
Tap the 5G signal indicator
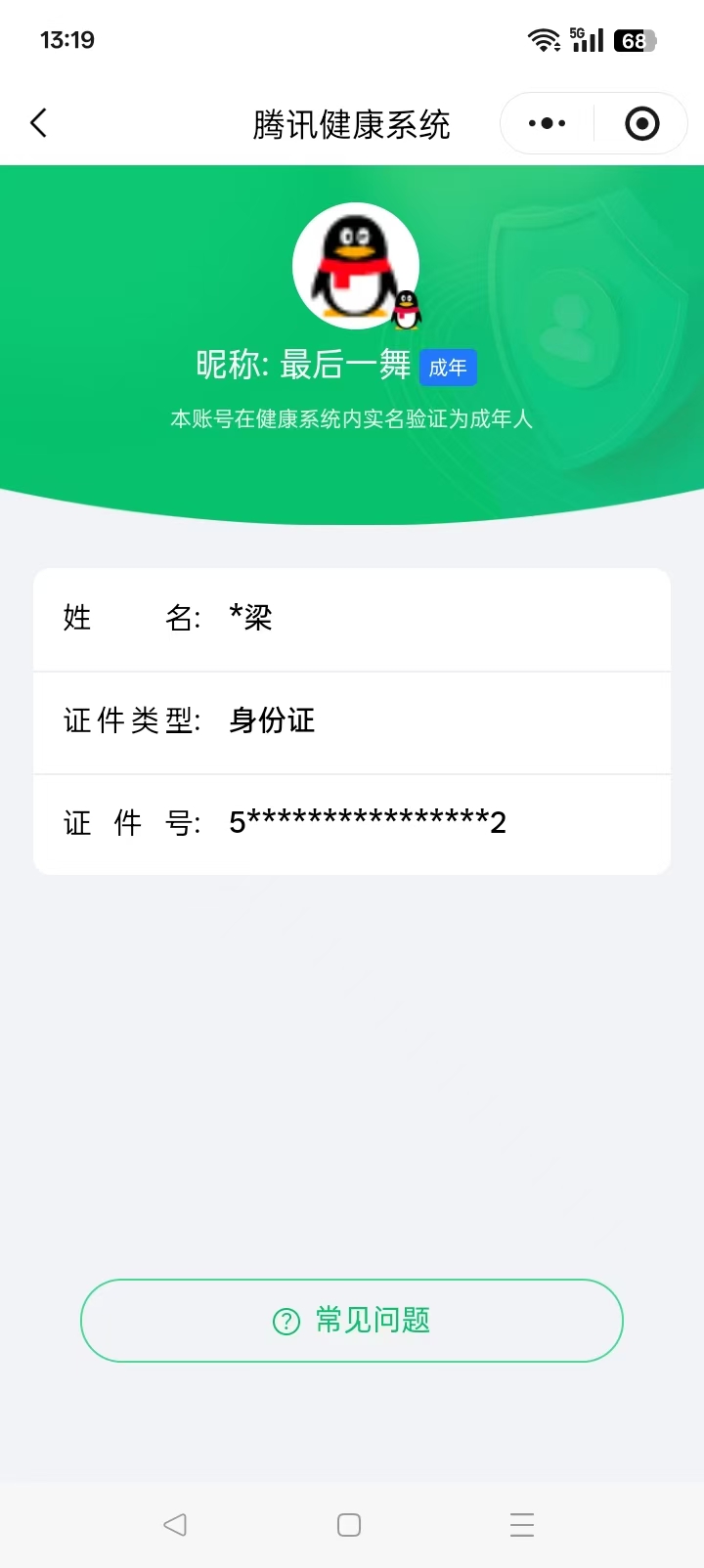point(584,39)
